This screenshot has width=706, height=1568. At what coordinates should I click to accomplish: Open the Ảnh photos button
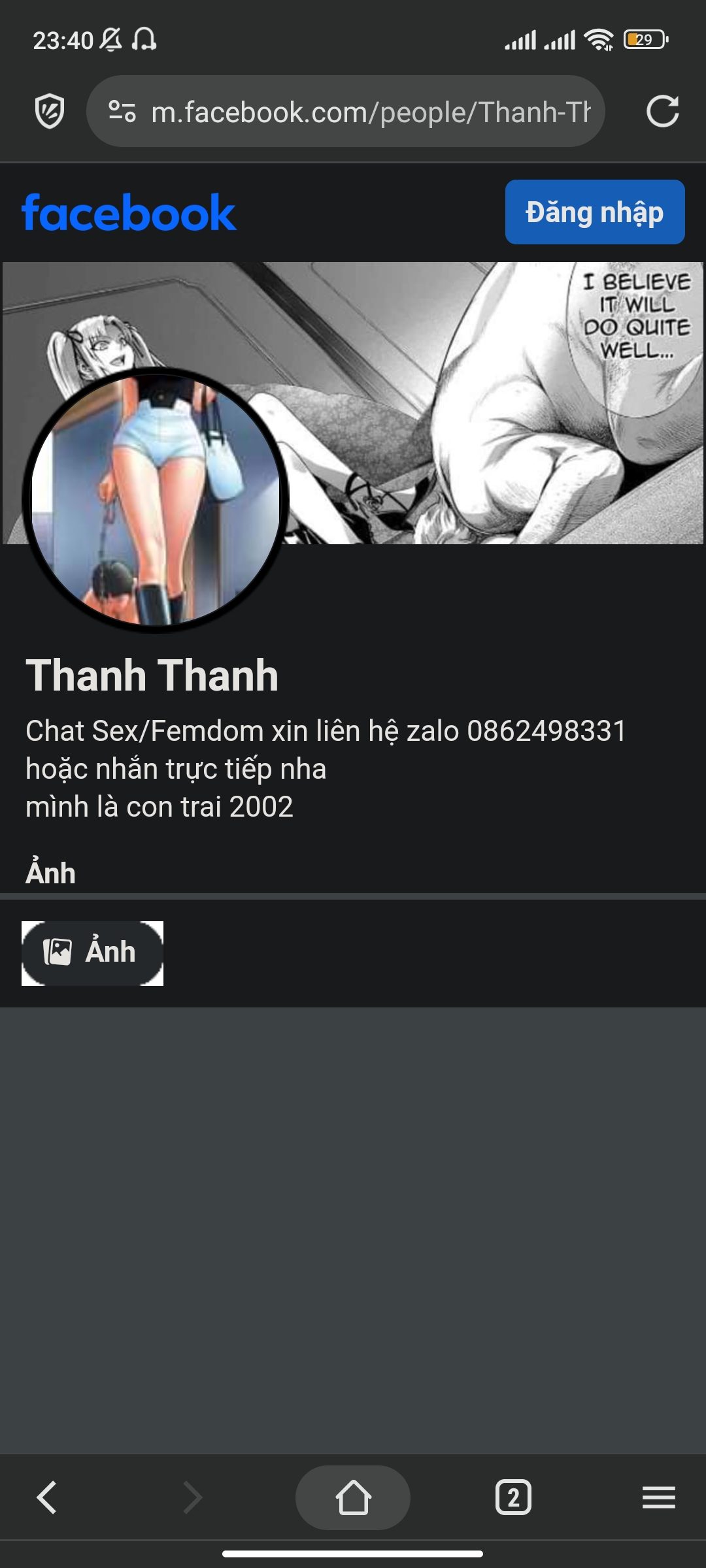coord(92,953)
